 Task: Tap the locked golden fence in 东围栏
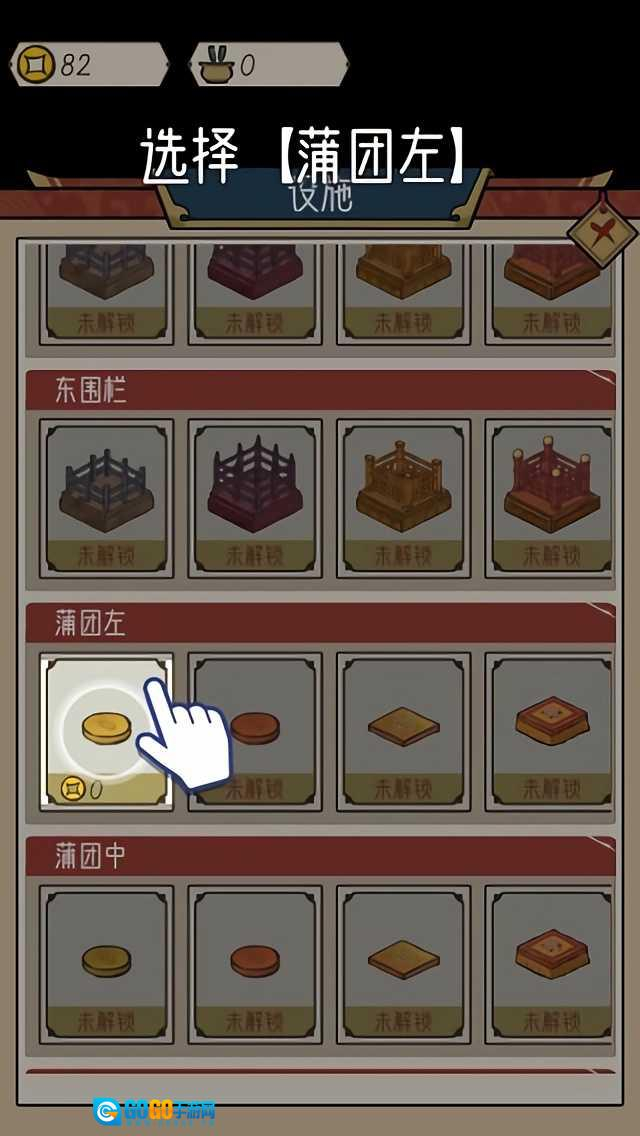(403, 497)
